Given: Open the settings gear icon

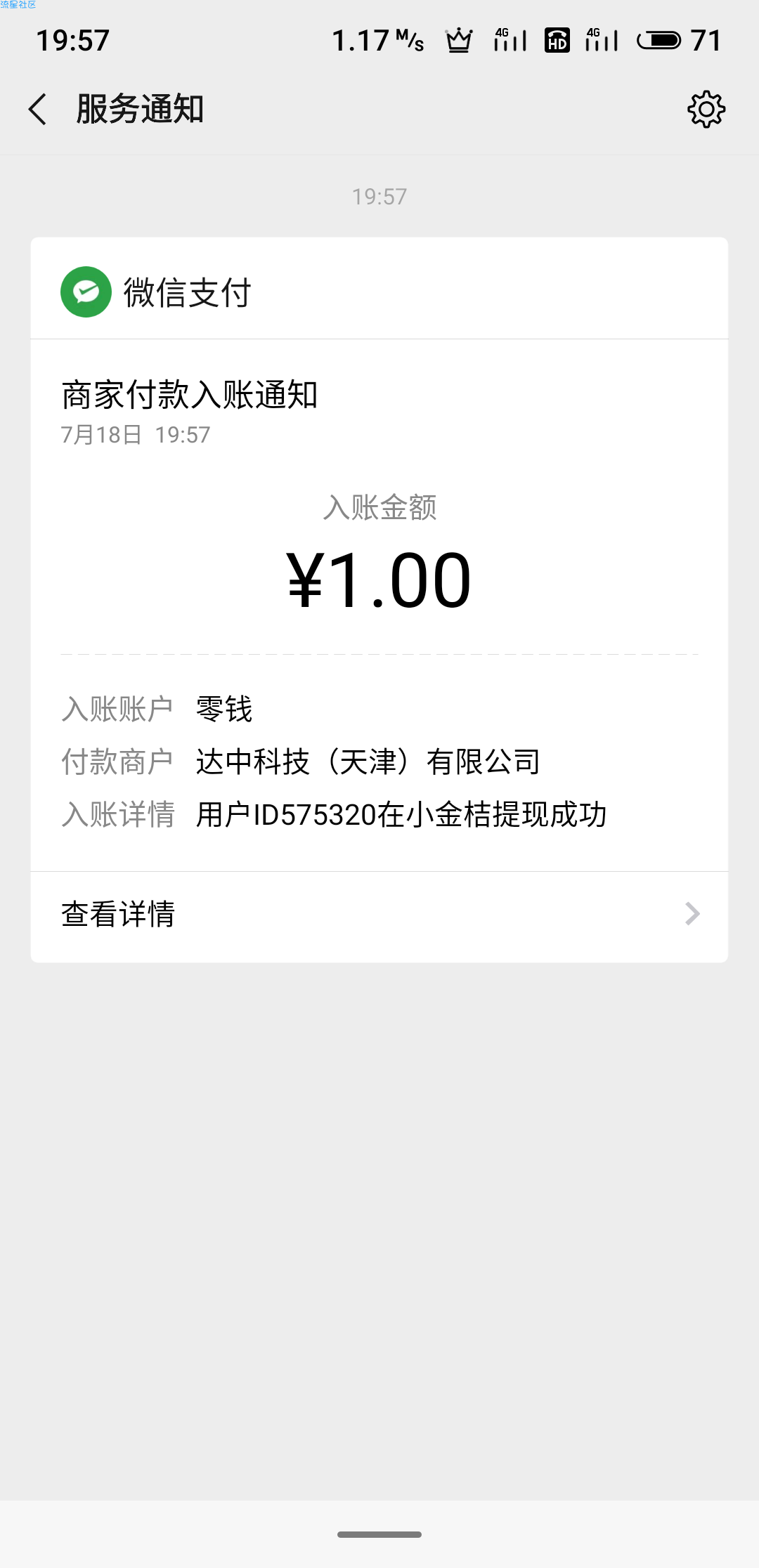Looking at the screenshot, I should (706, 110).
